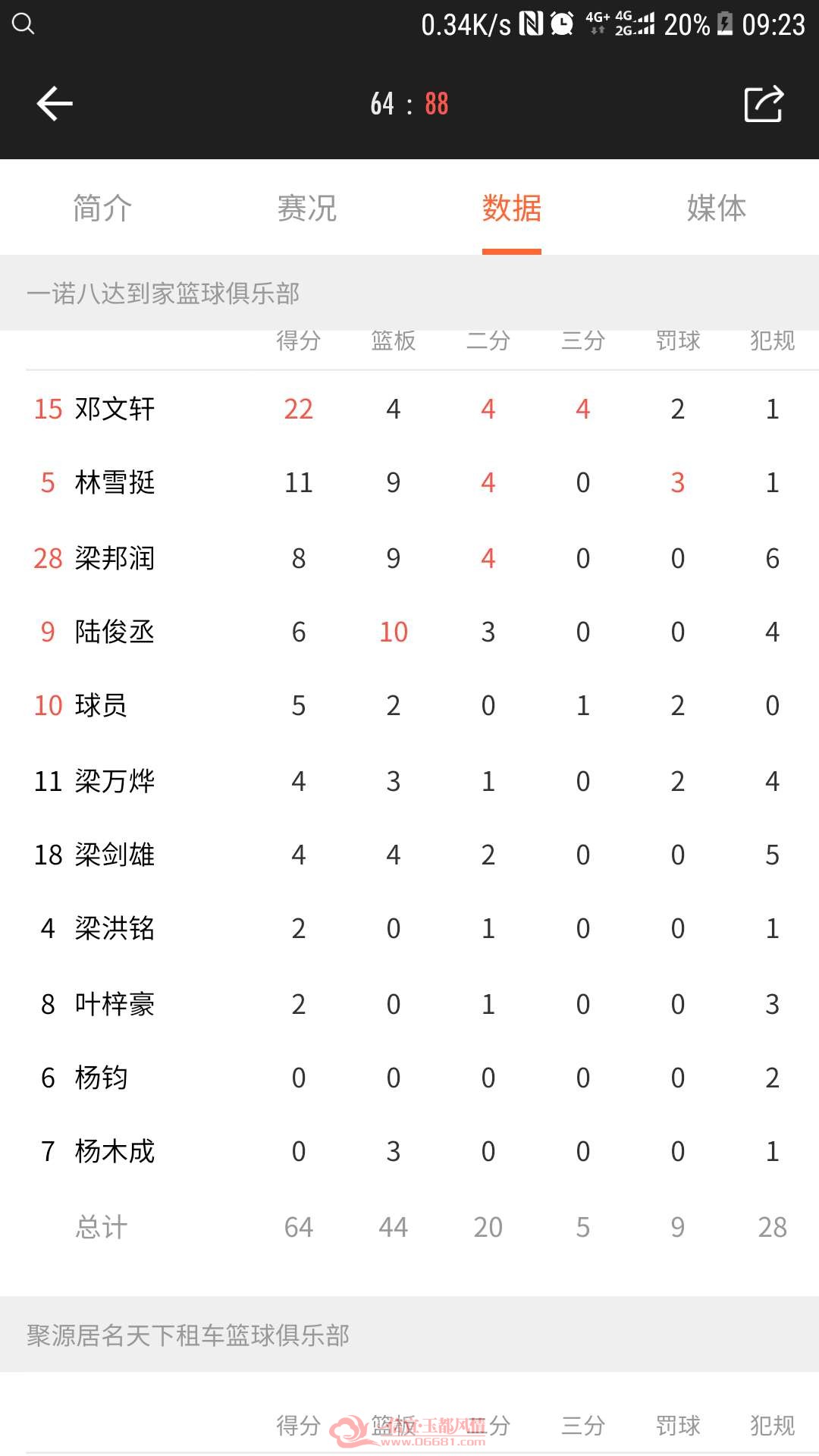Go back using the arrow icon

[55, 104]
